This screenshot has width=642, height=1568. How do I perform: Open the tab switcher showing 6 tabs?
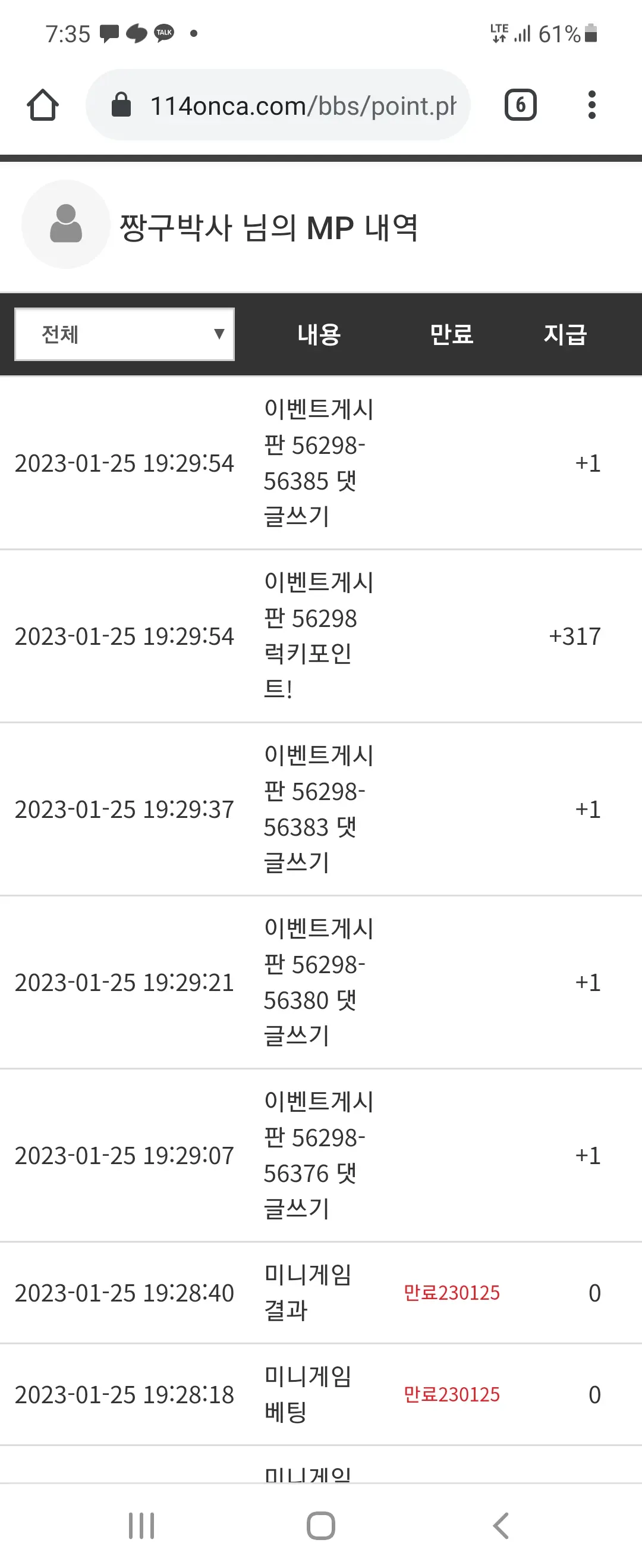(x=520, y=105)
